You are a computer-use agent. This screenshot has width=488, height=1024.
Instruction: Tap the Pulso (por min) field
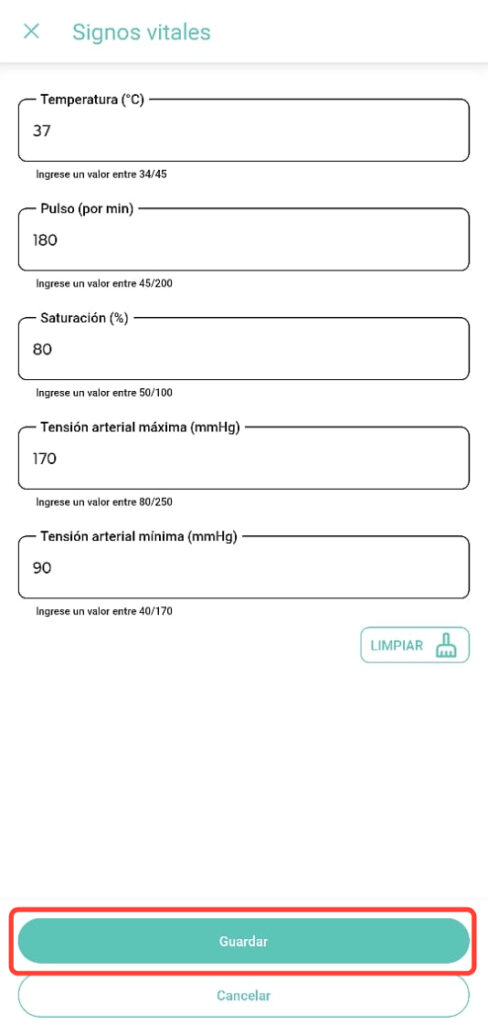(244, 240)
